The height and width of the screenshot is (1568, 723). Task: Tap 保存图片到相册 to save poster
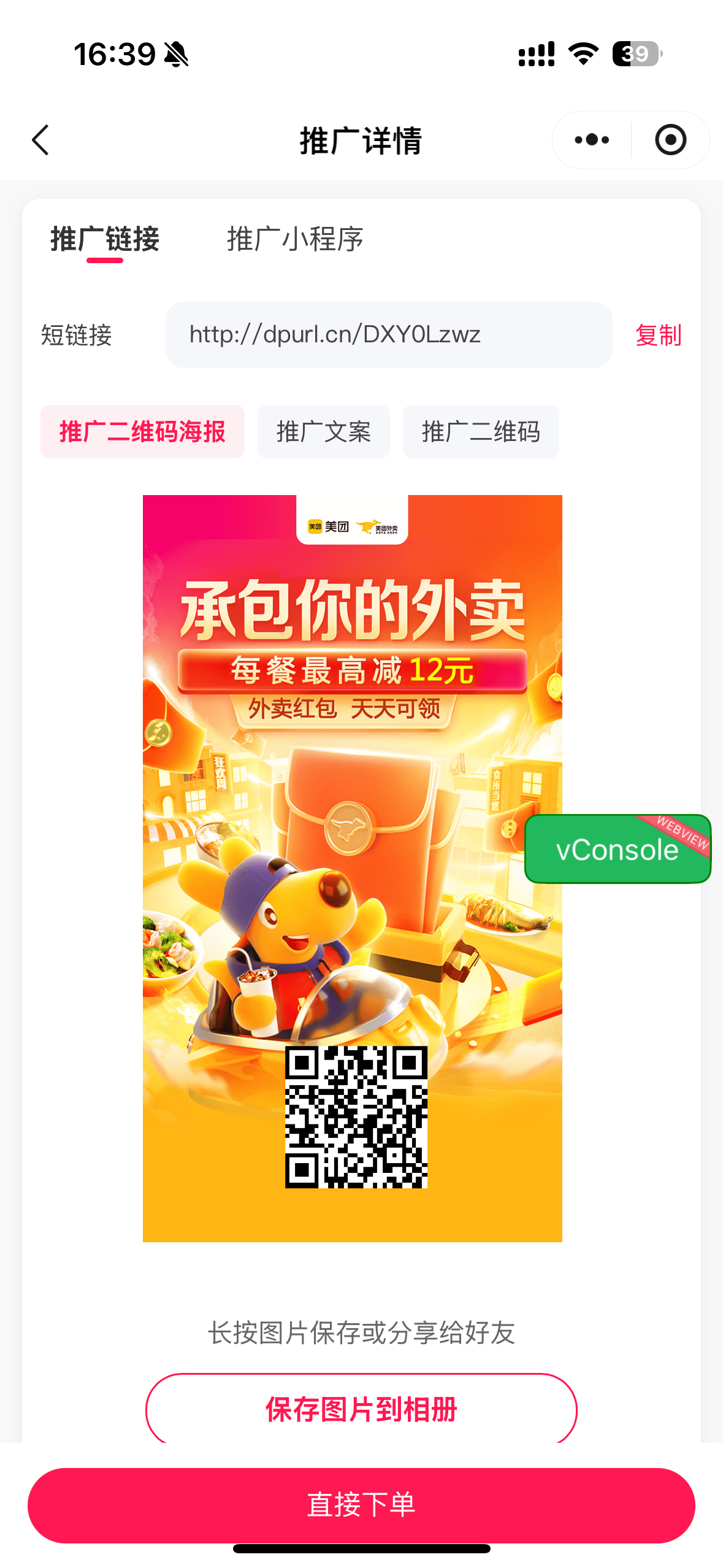tap(361, 1409)
